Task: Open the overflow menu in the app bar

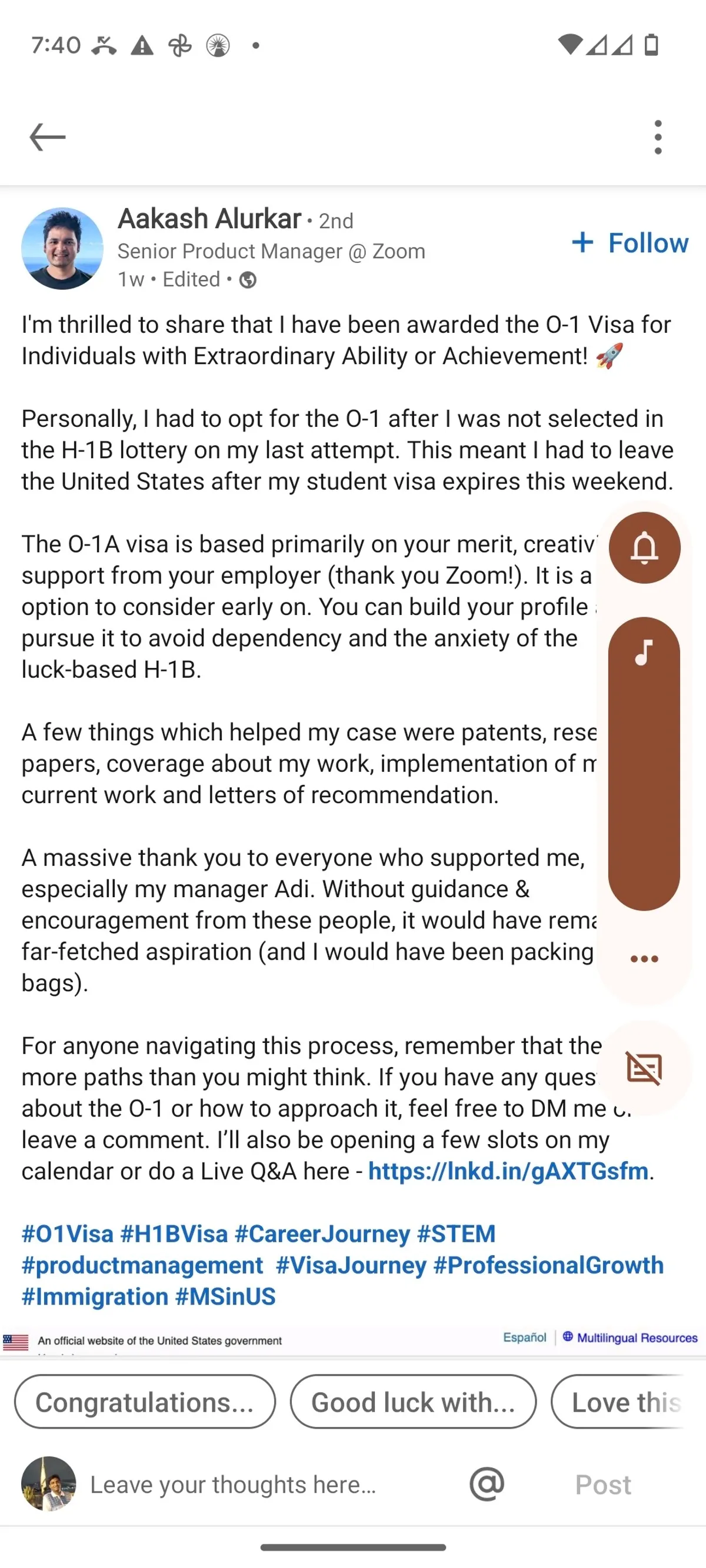Action: [657, 137]
